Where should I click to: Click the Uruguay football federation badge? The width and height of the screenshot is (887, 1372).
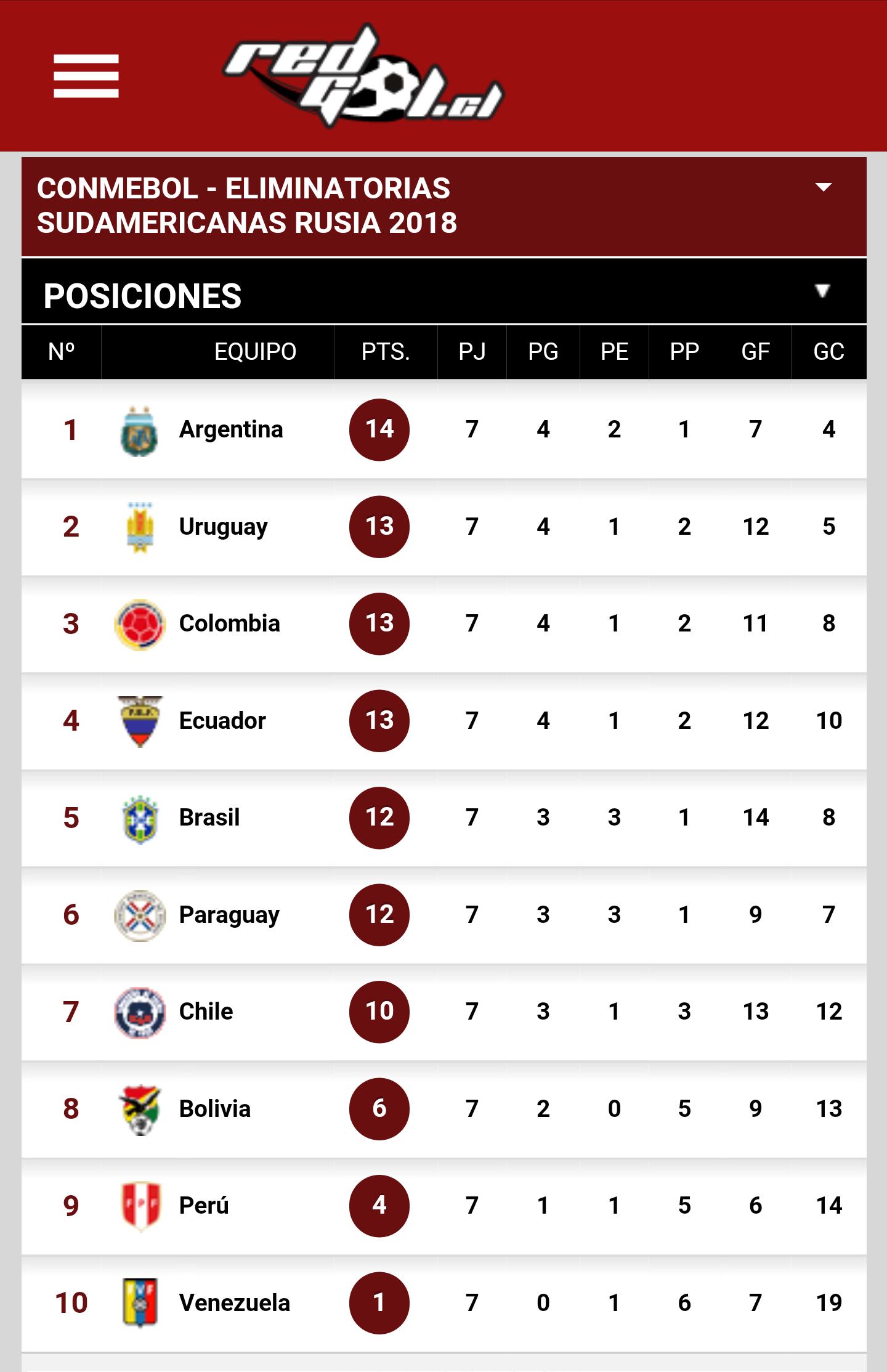pos(140,527)
